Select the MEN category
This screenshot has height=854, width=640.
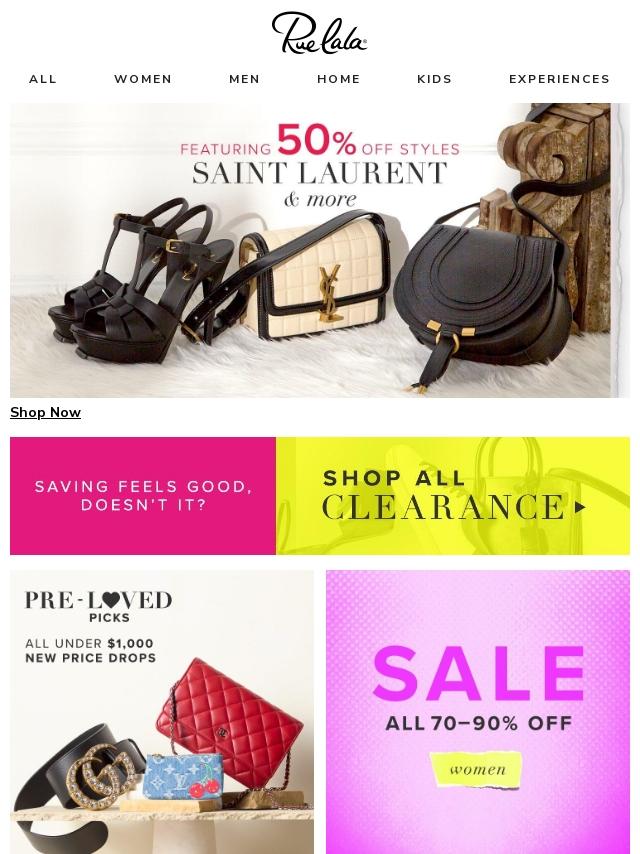[244, 79]
